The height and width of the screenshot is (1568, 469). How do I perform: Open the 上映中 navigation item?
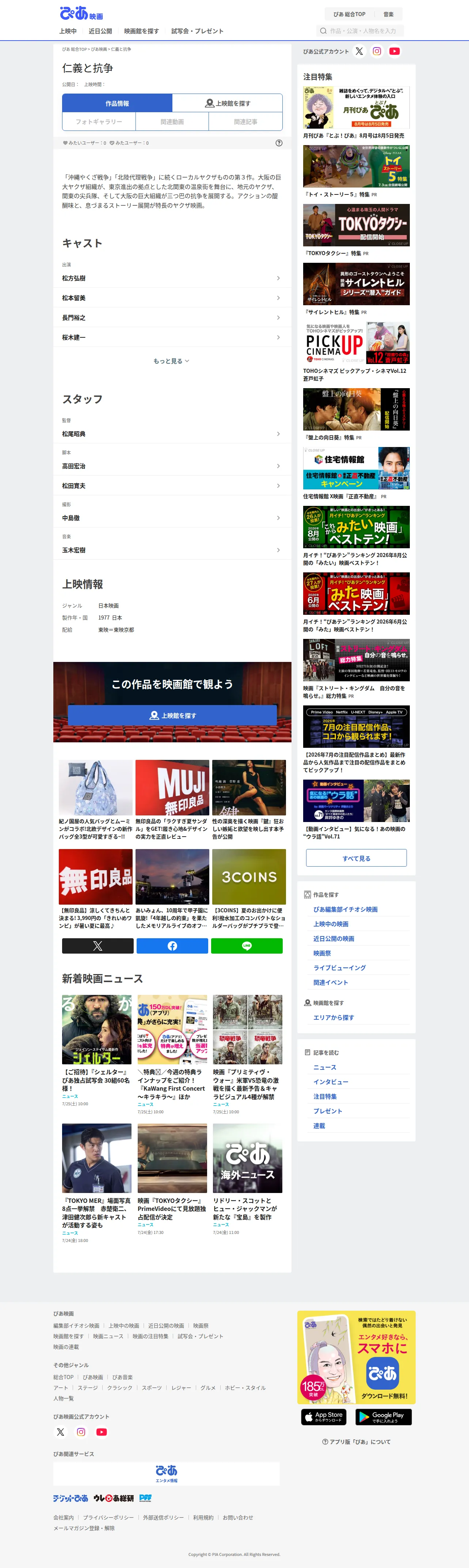(68, 31)
